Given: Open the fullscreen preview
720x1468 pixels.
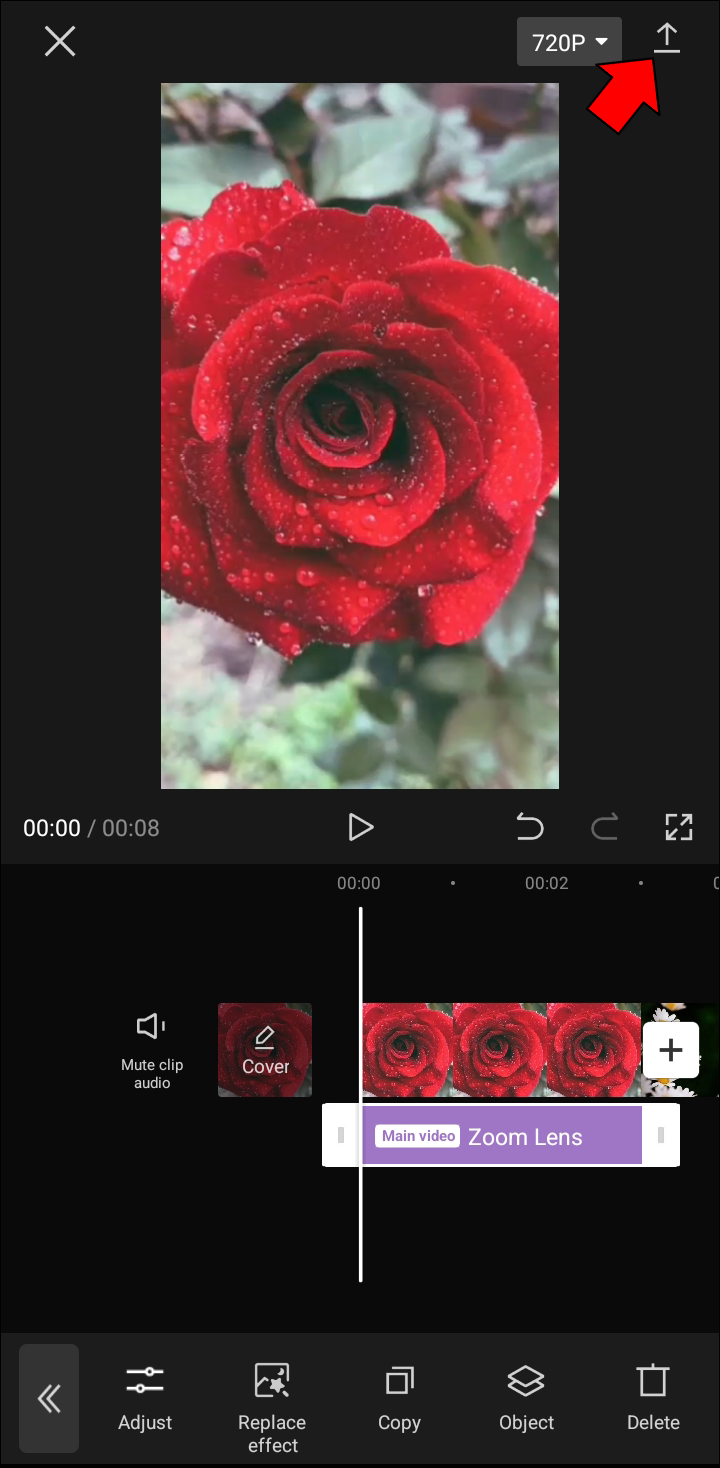Looking at the screenshot, I should [x=679, y=827].
